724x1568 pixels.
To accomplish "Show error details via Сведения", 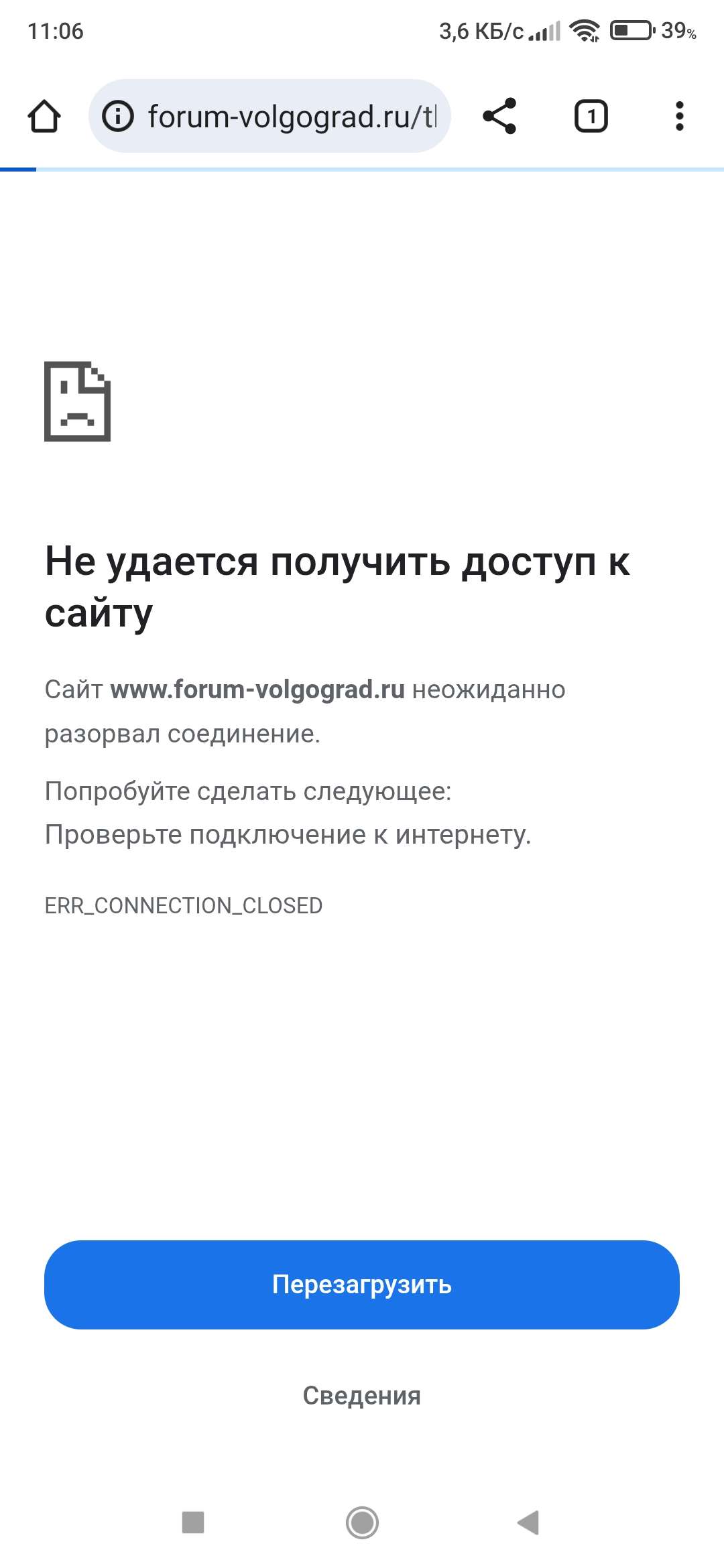I will click(x=362, y=1396).
